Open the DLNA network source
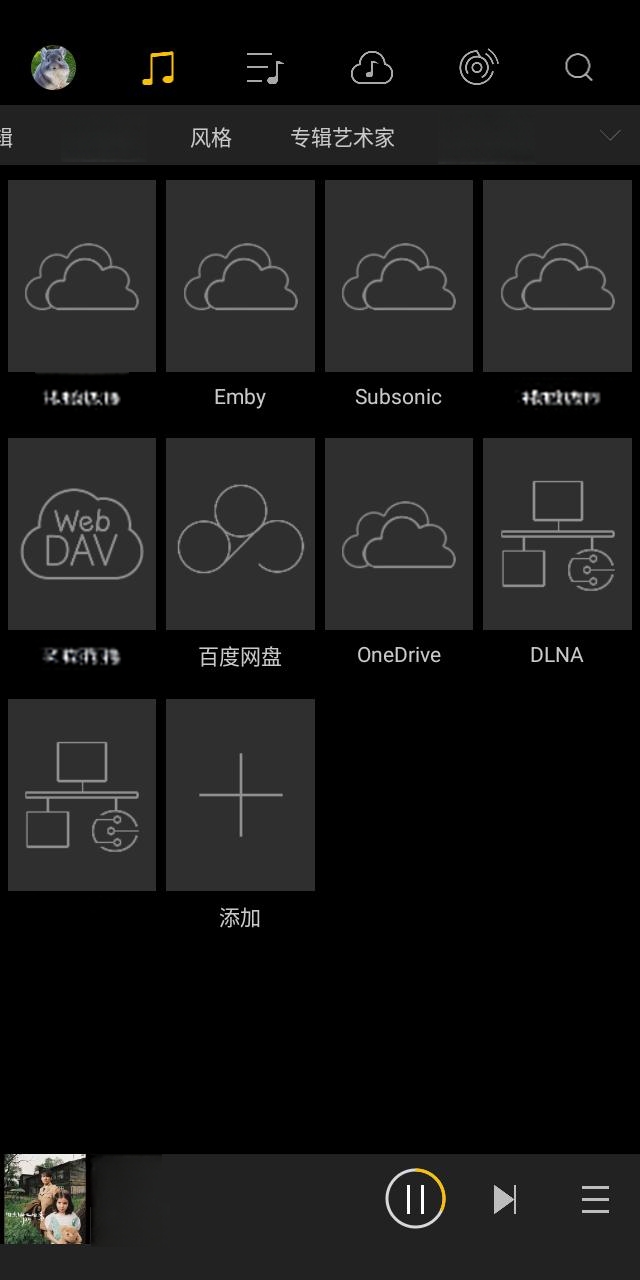 (x=557, y=534)
